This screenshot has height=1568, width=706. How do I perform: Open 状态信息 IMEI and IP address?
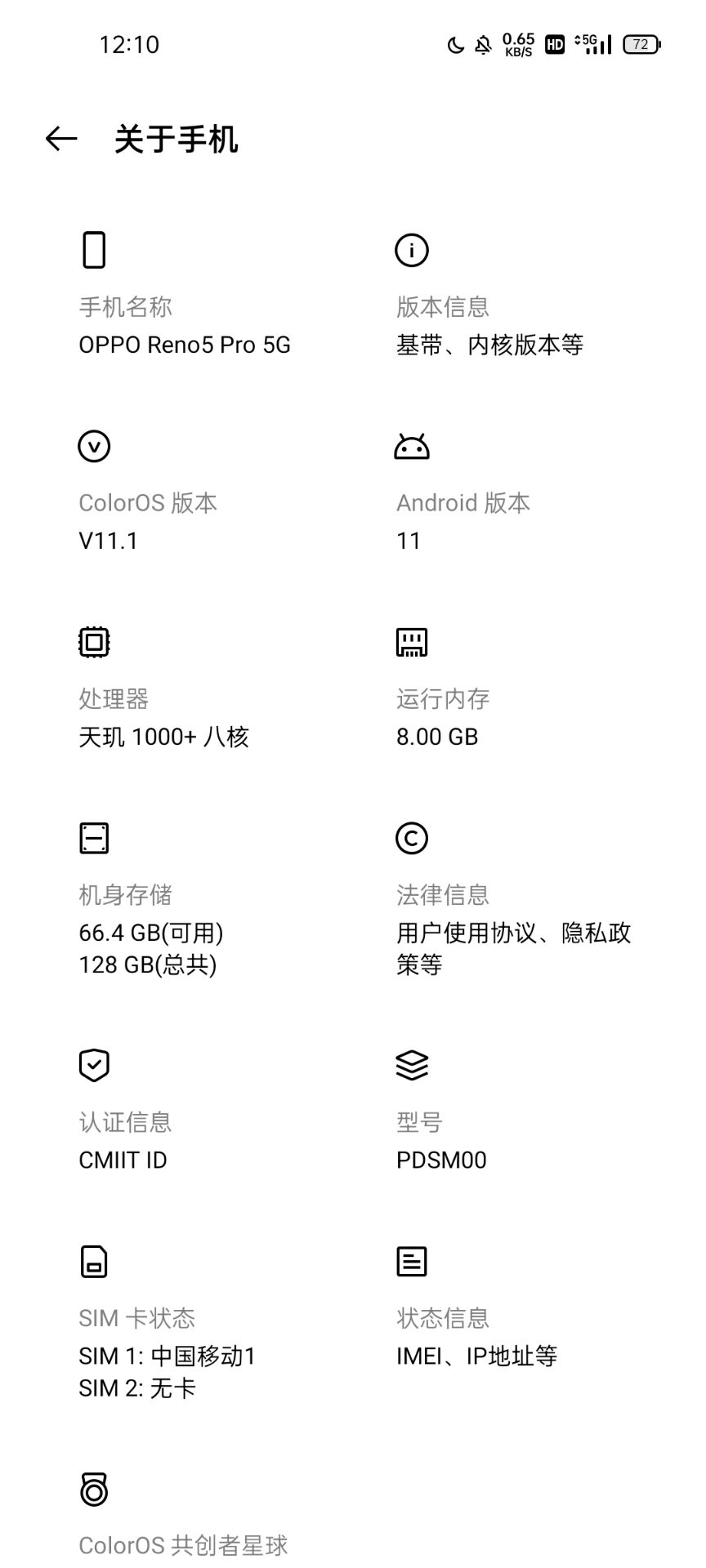(x=476, y=1336)
